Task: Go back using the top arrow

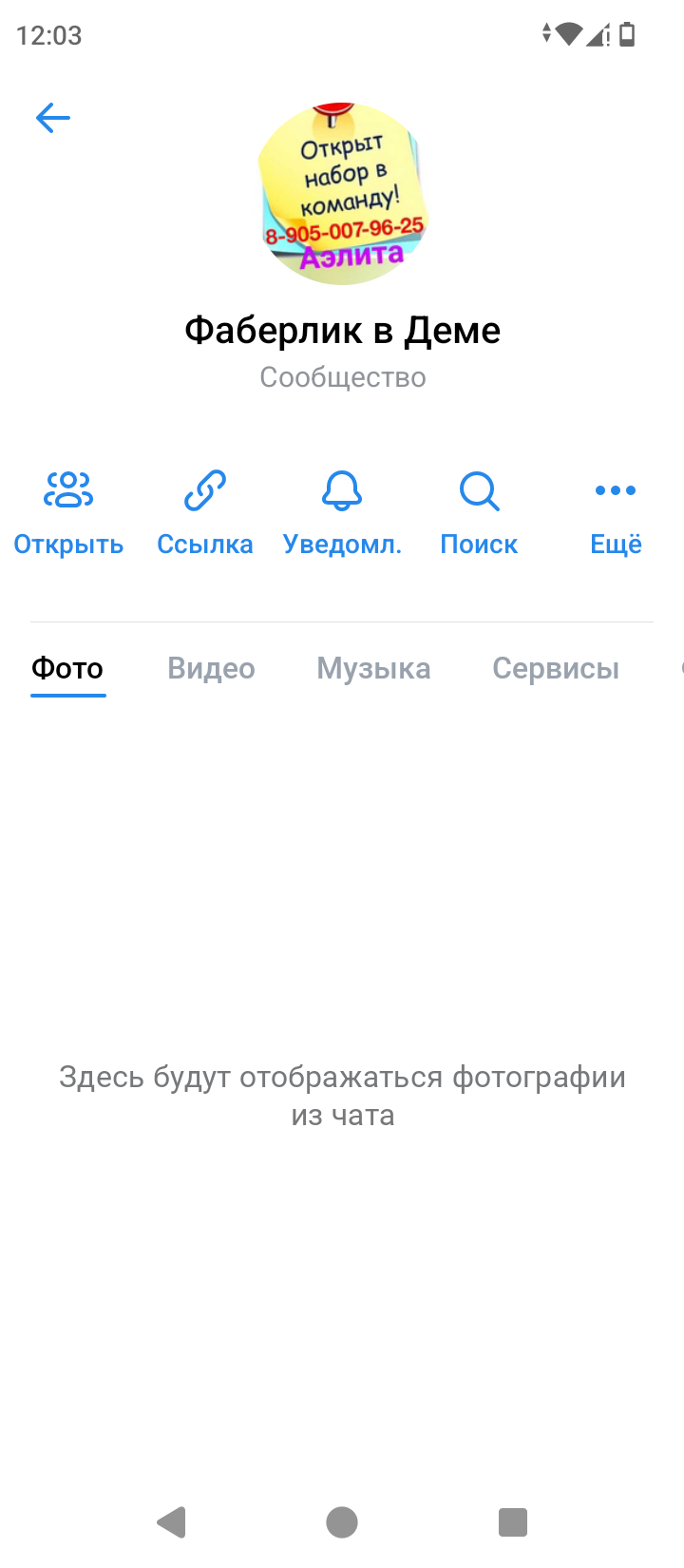Action: click(x=53, y=118)
